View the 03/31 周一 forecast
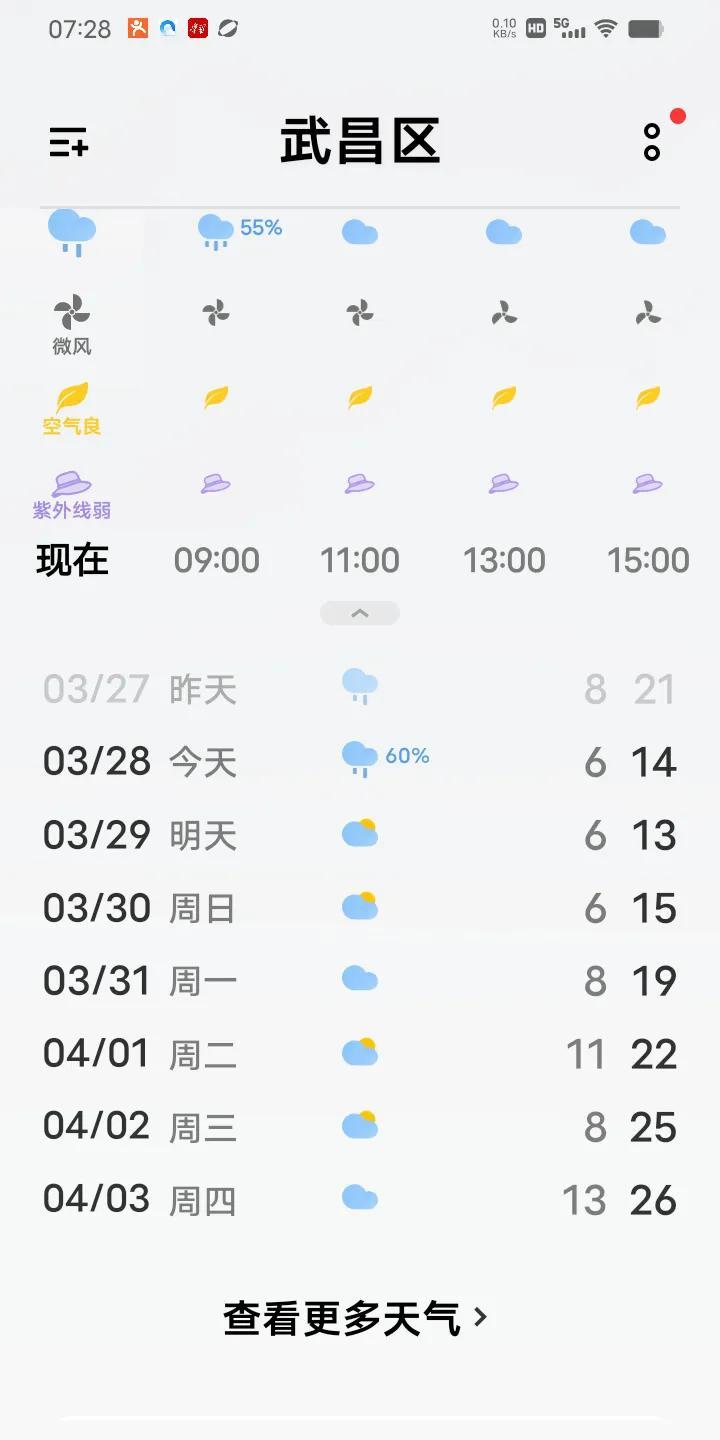The width and height of the screenshot is (720, 1440). click(x=360, y=981)
